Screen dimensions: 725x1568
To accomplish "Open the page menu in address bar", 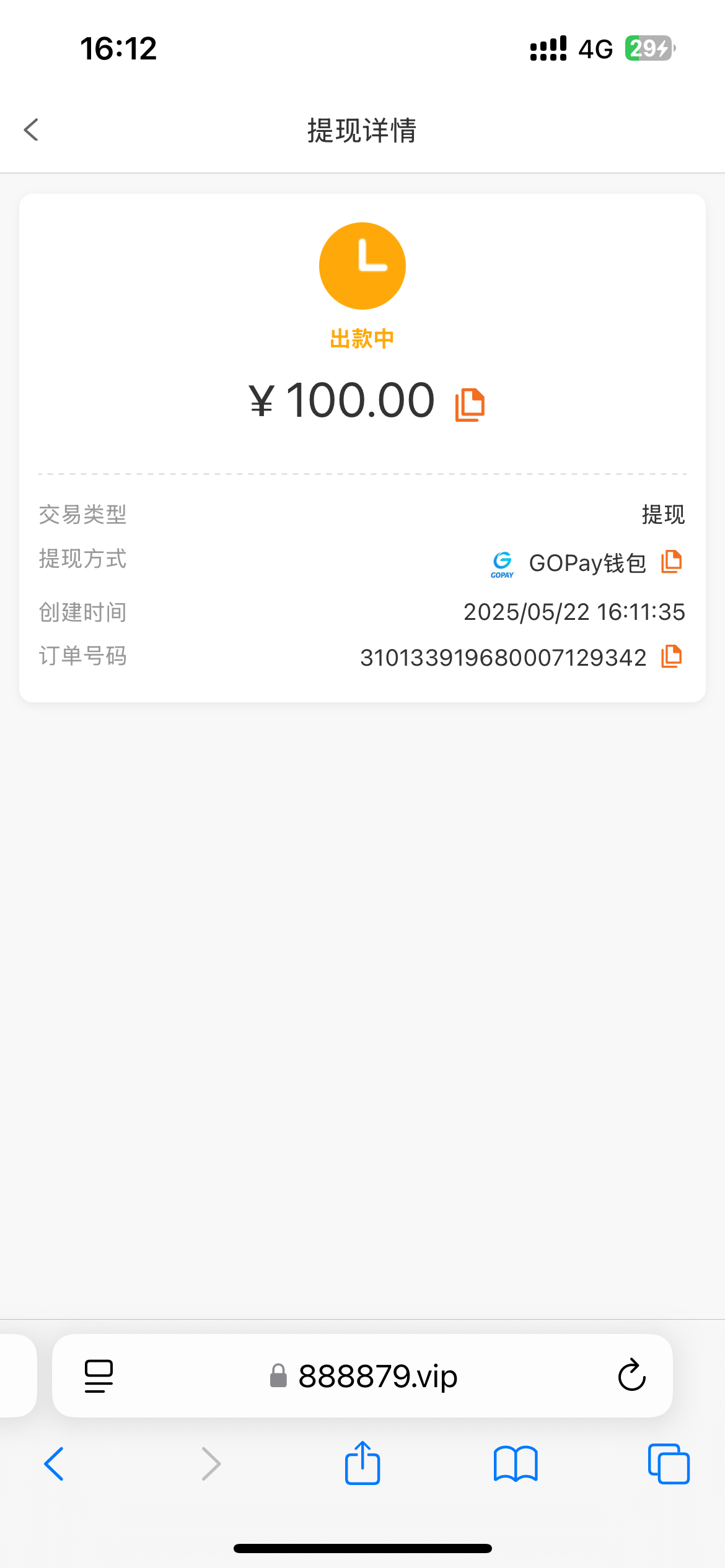I will click(x=99, y=1376).
